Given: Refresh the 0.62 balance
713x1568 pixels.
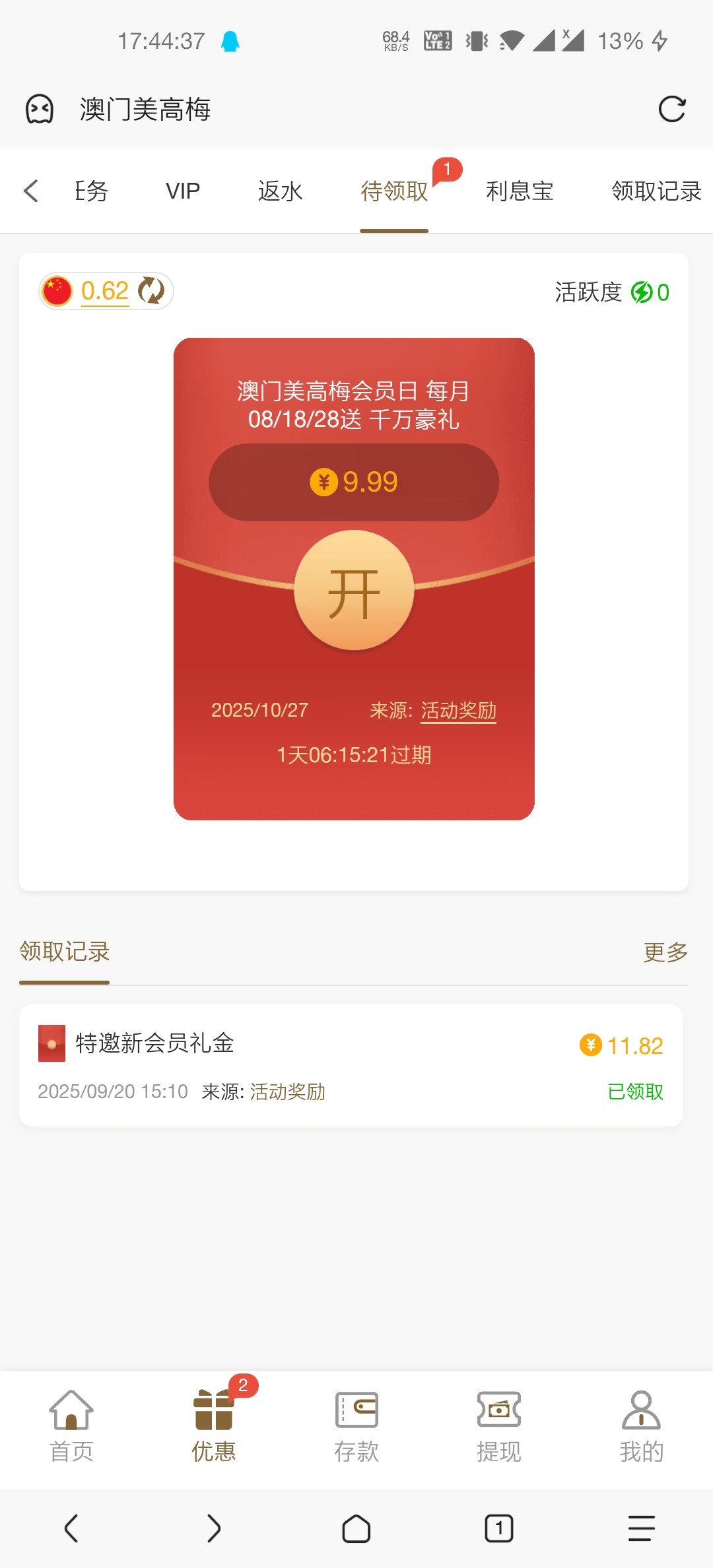Looking at the screenshot, I should coord(151,291).
